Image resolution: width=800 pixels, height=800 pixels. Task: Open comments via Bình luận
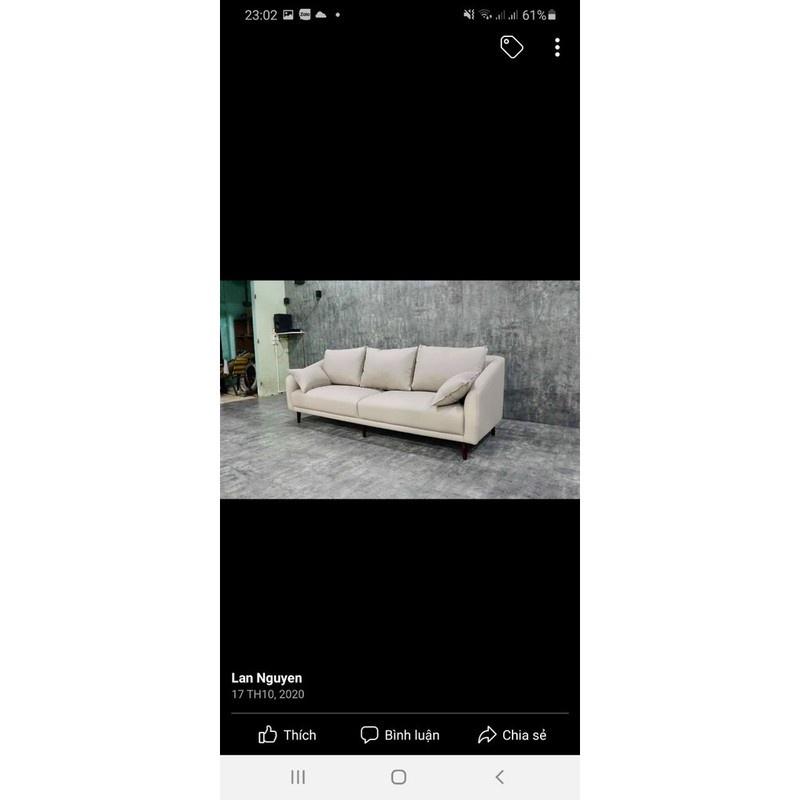[x=400, y=735]
